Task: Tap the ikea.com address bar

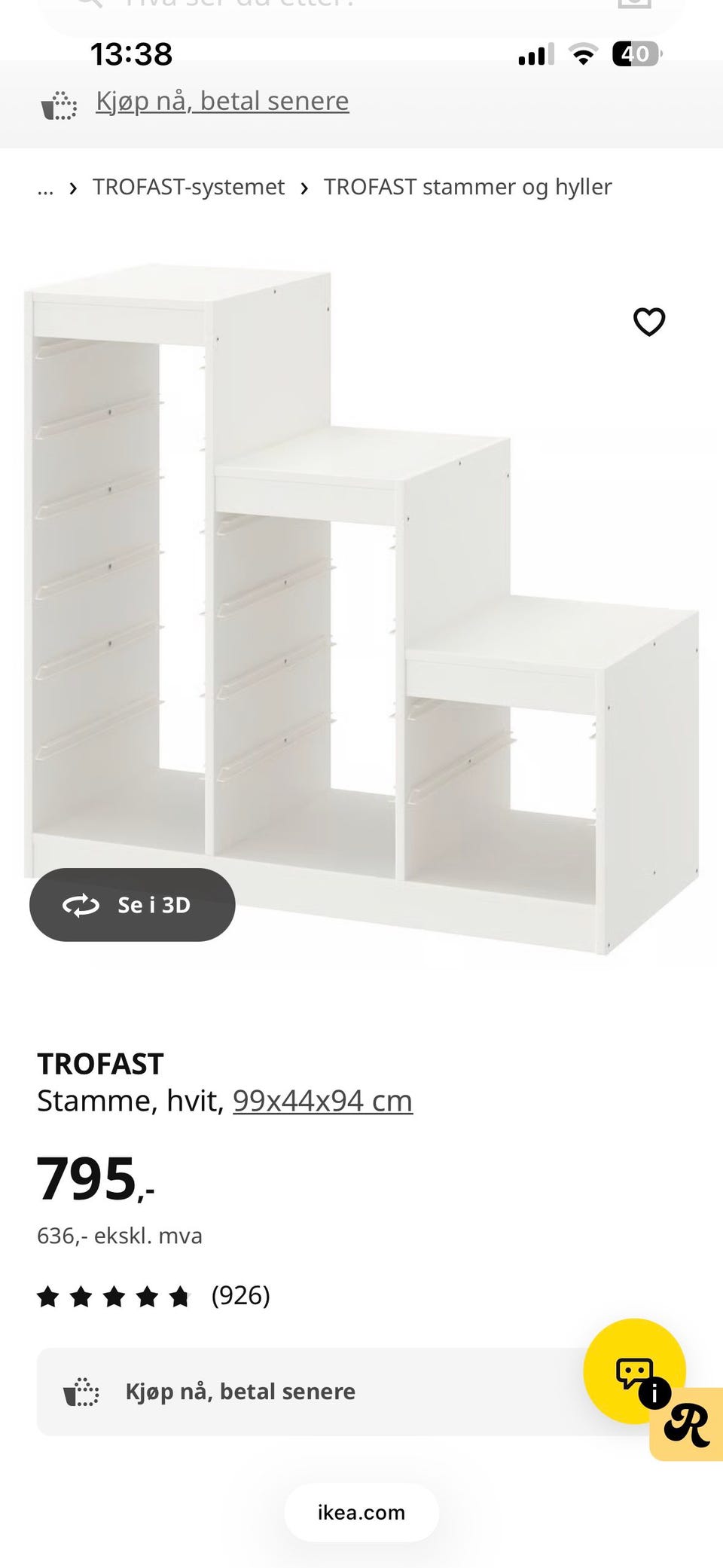Action: pos(361,1512)
